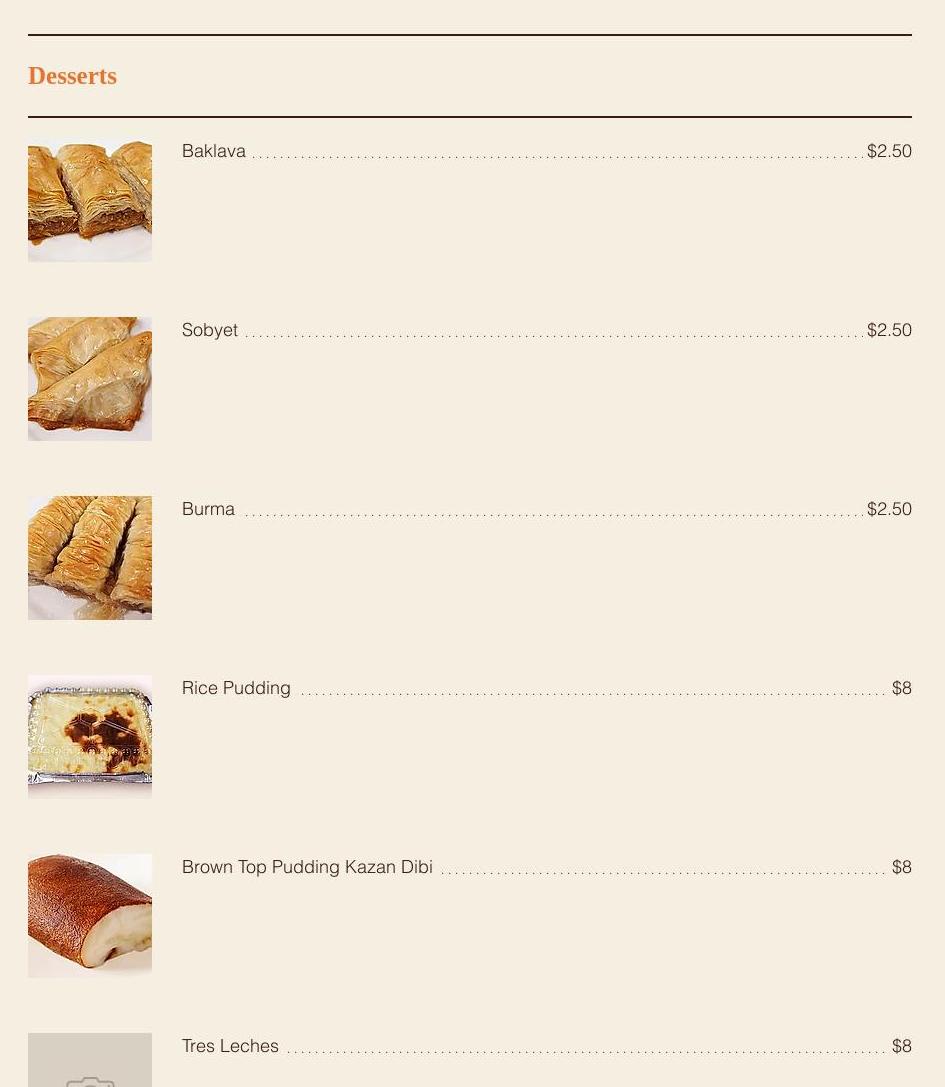Select the Sobyet dessert item
Image resolution: width=945 pixels, height=1087 pixels.
210,330
